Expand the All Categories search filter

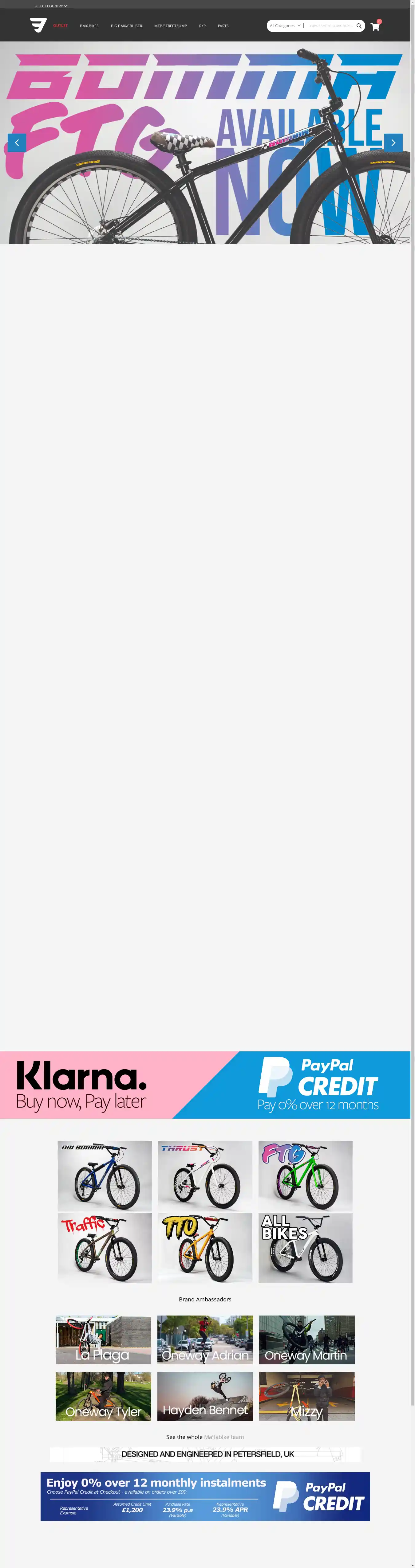point(285,25)
